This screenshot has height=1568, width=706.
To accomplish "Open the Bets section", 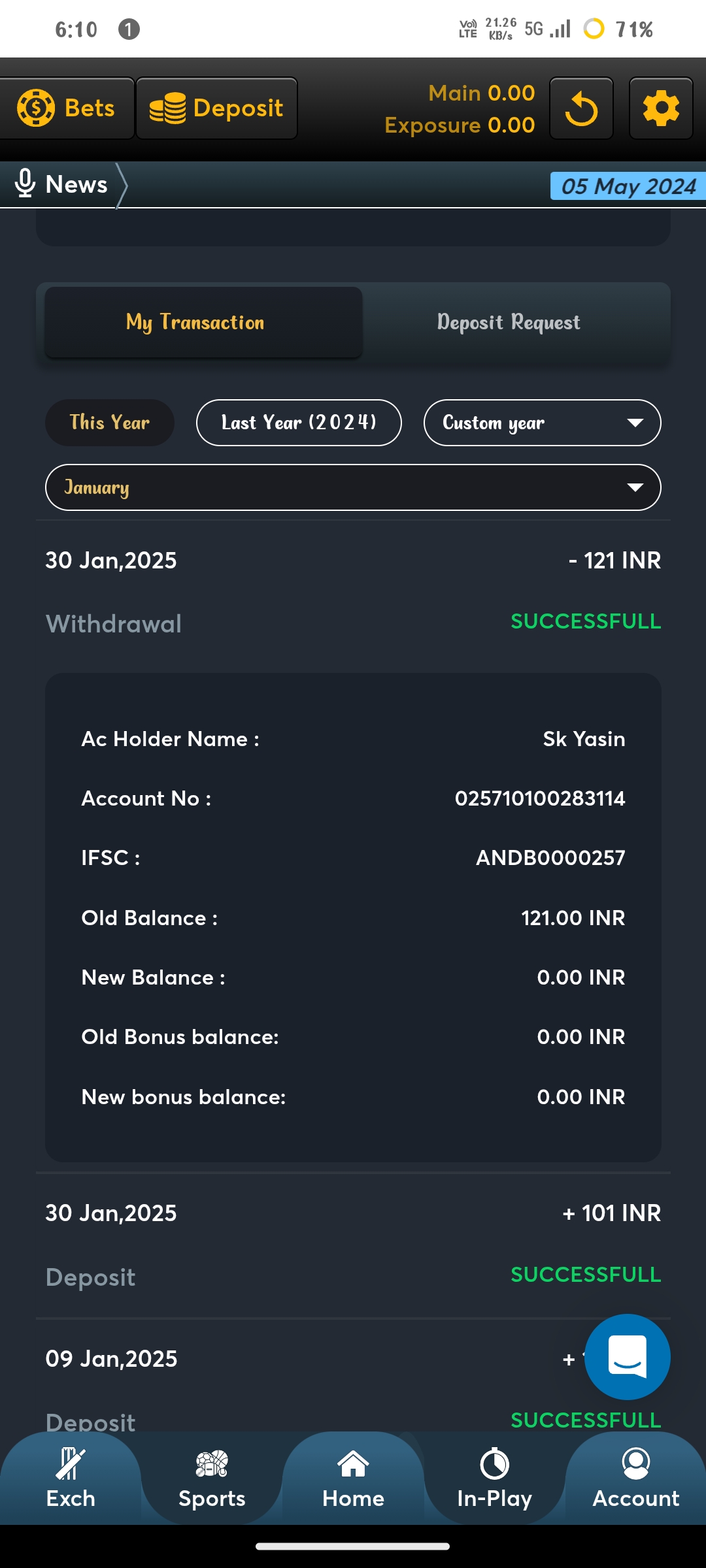I will (x=67, y=108).
